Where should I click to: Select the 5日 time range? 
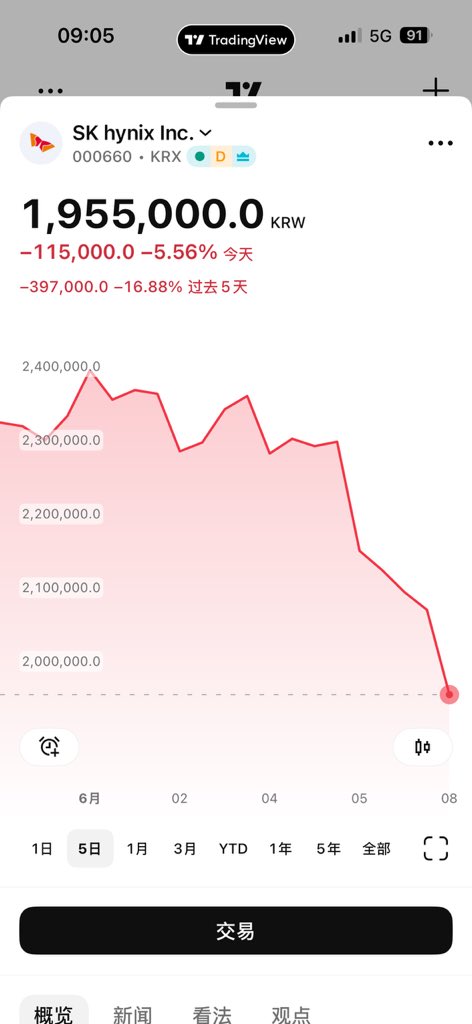(89, 848)
